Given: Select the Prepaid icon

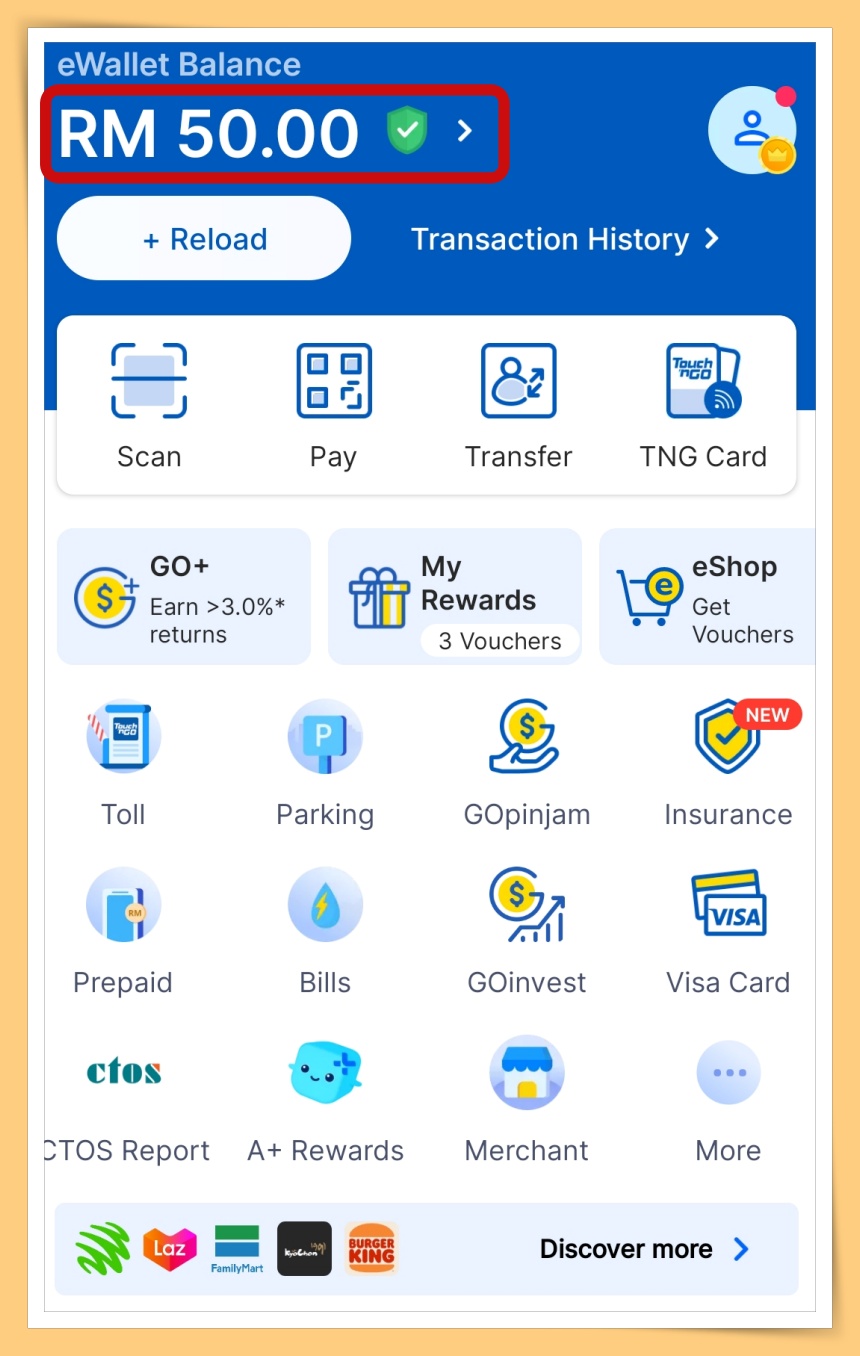Looking at the screenshot, I should coord(123,905).
